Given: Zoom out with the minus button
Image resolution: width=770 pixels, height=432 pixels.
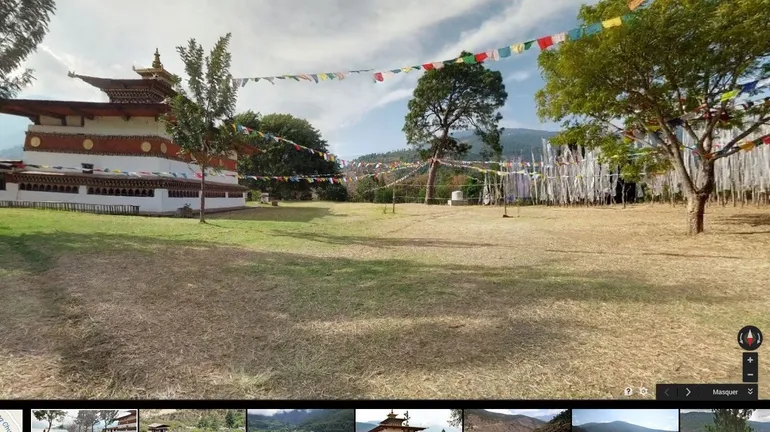Looking at the screenshot, I should click(x=750, y=375).
